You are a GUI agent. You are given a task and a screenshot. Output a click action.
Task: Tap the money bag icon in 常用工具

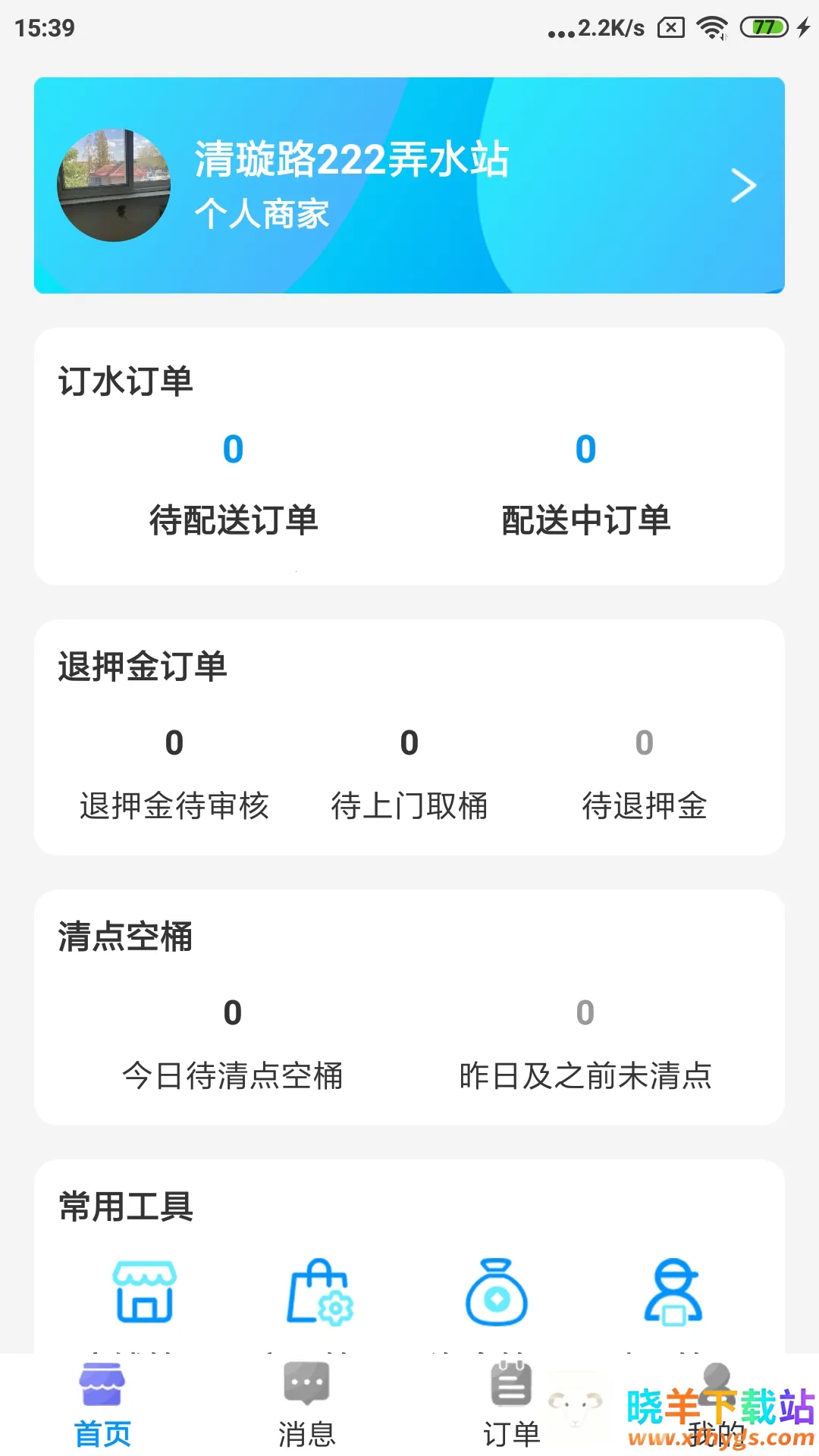(497, 1291)
